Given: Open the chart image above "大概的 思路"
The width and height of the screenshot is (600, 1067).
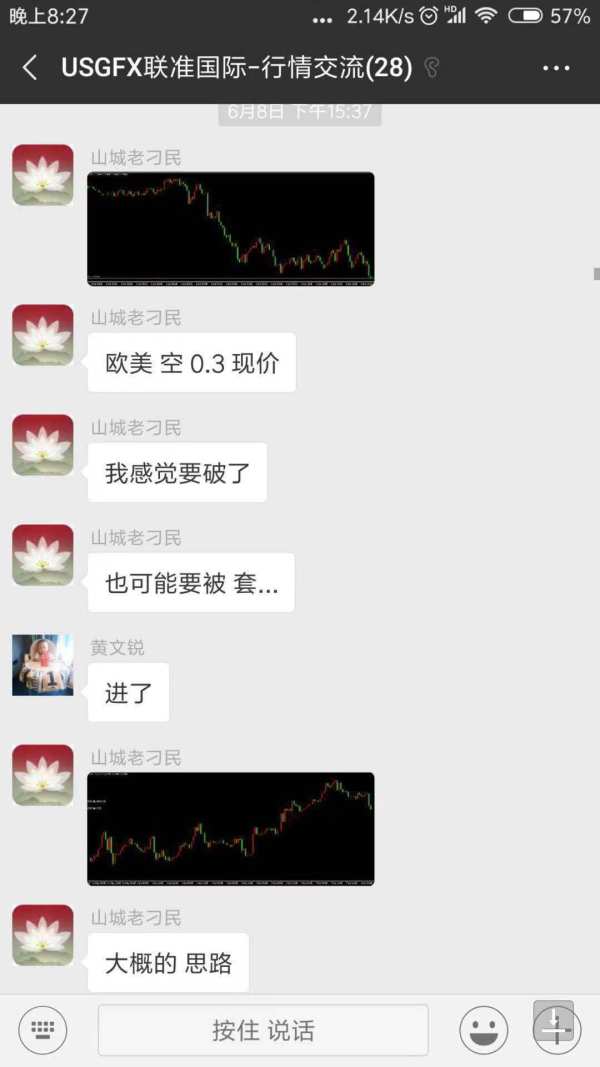Looking at the screenshot, I should pos(231,829).
